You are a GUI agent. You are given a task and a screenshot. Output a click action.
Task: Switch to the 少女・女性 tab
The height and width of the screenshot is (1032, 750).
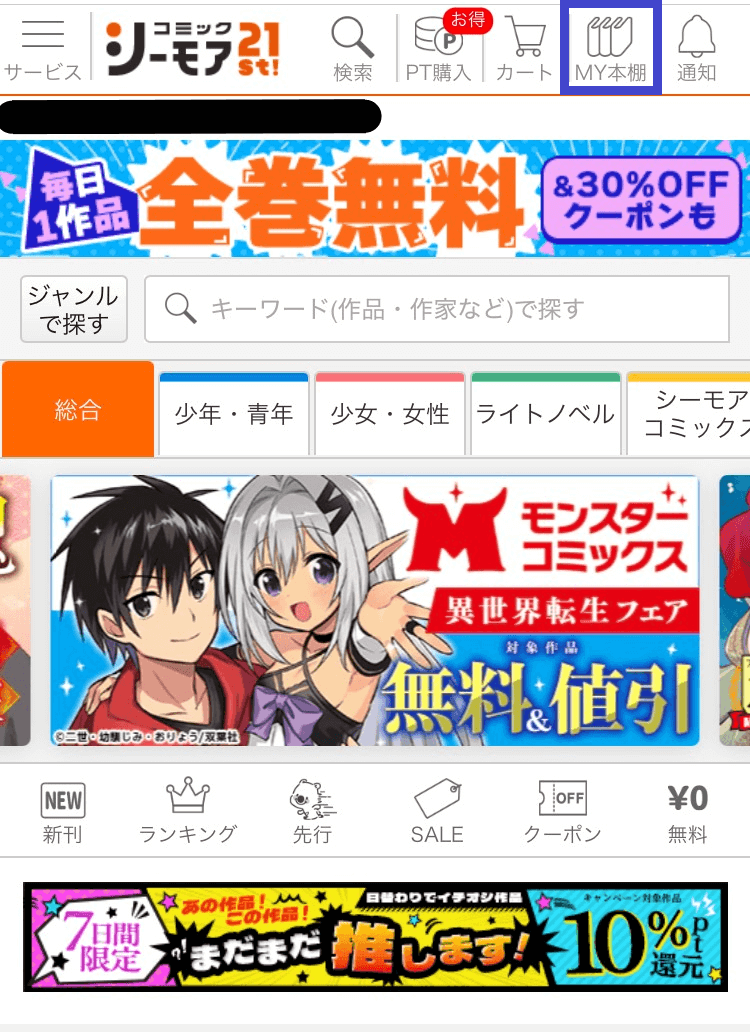pyautogui.click(x=390, y=413)
